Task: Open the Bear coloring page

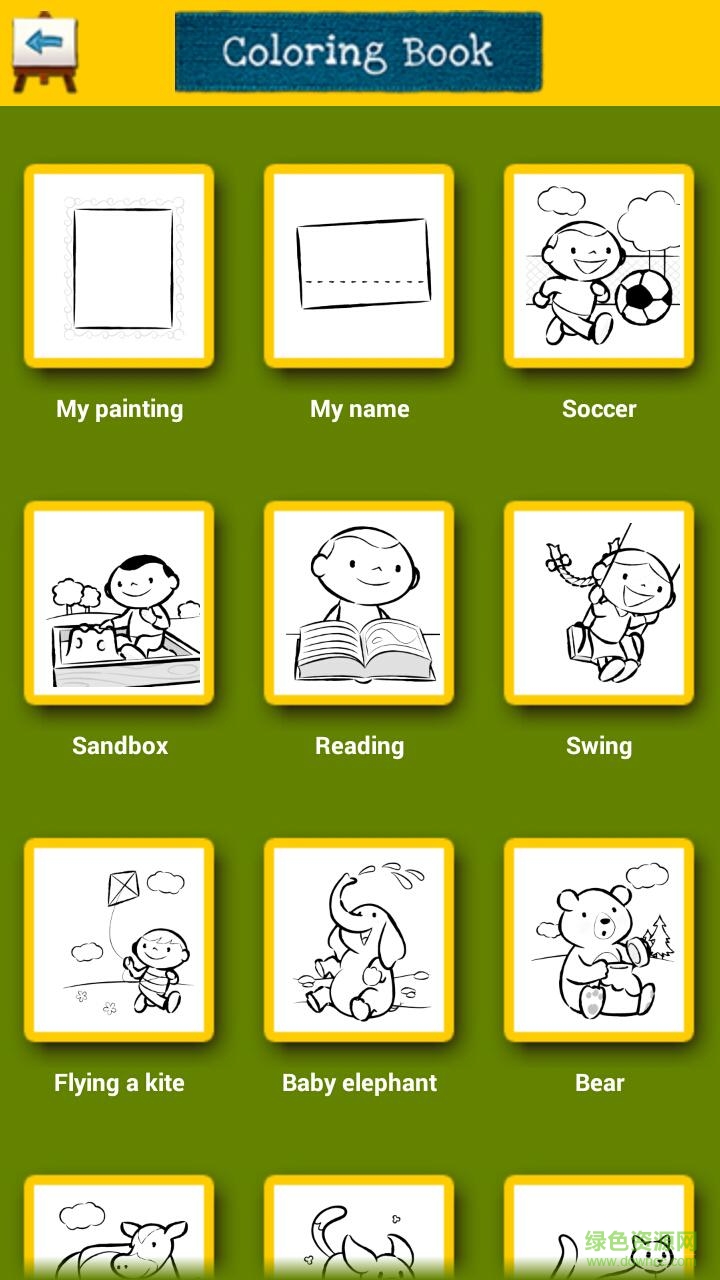Action: (599, 941)
